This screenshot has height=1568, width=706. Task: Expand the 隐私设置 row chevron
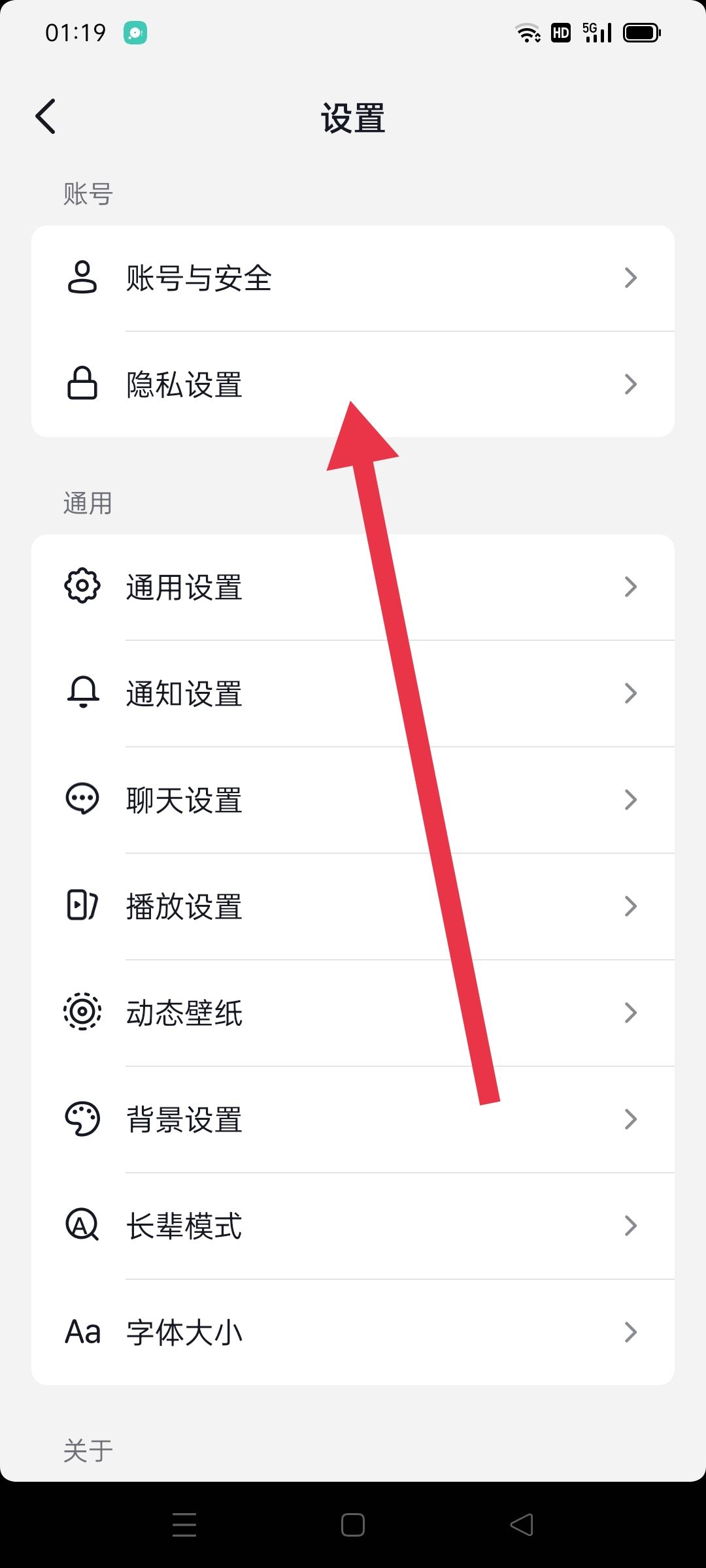click(x=630, y=384)
